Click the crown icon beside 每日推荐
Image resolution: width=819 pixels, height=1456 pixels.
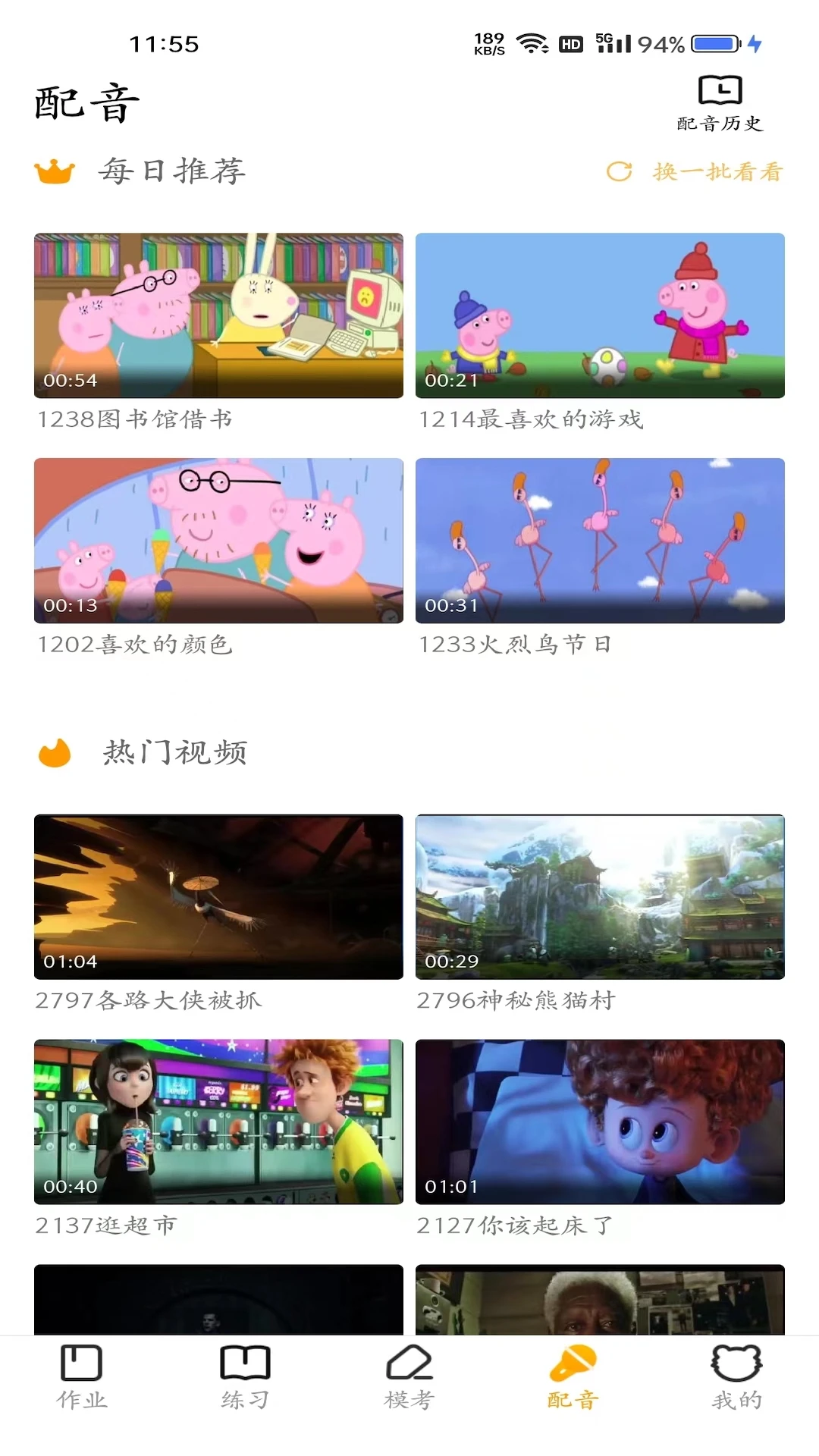[x=55, y=171]
